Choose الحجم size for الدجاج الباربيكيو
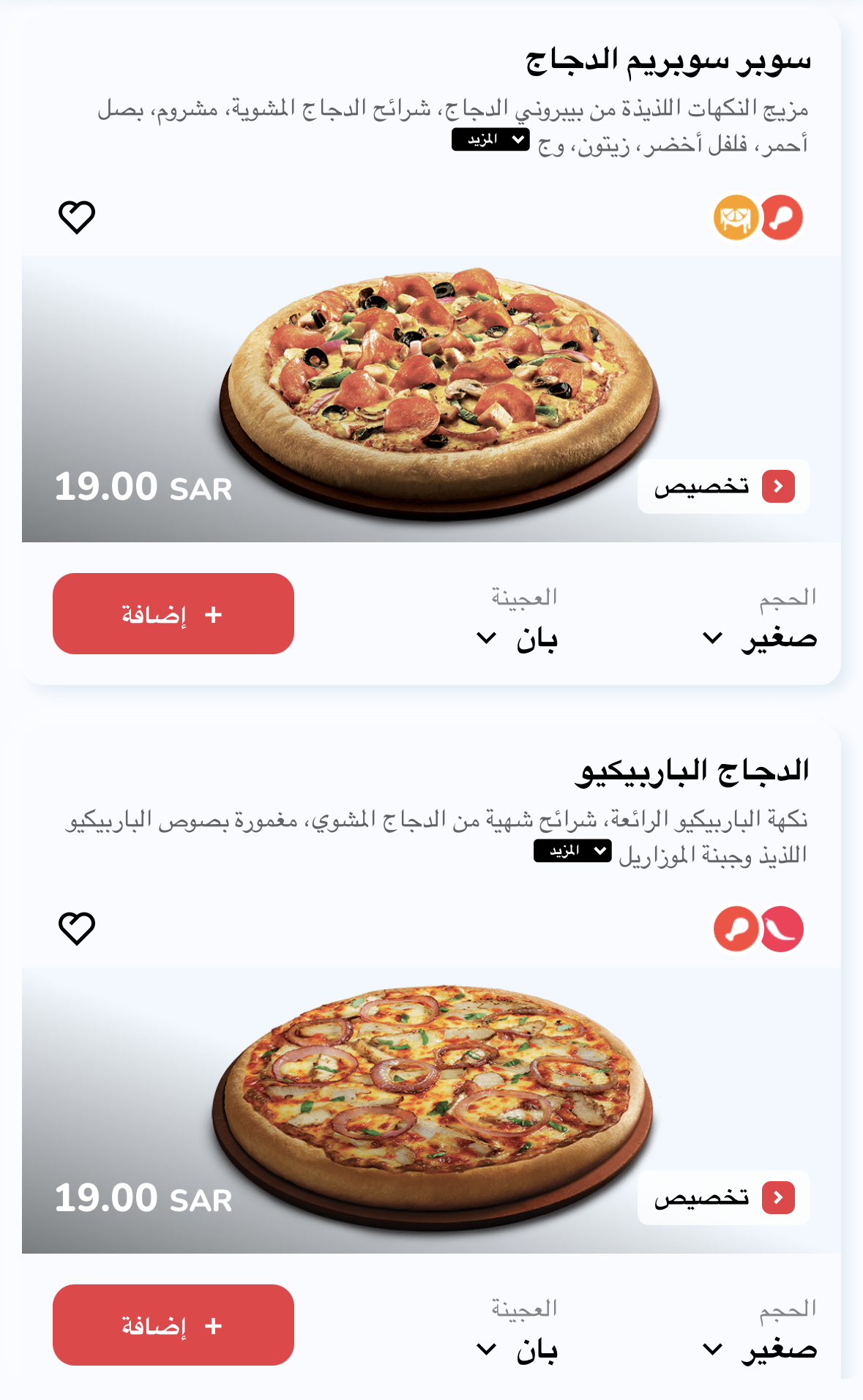Viewport: 863px width, 1400px height. (x=760, y=1350)
